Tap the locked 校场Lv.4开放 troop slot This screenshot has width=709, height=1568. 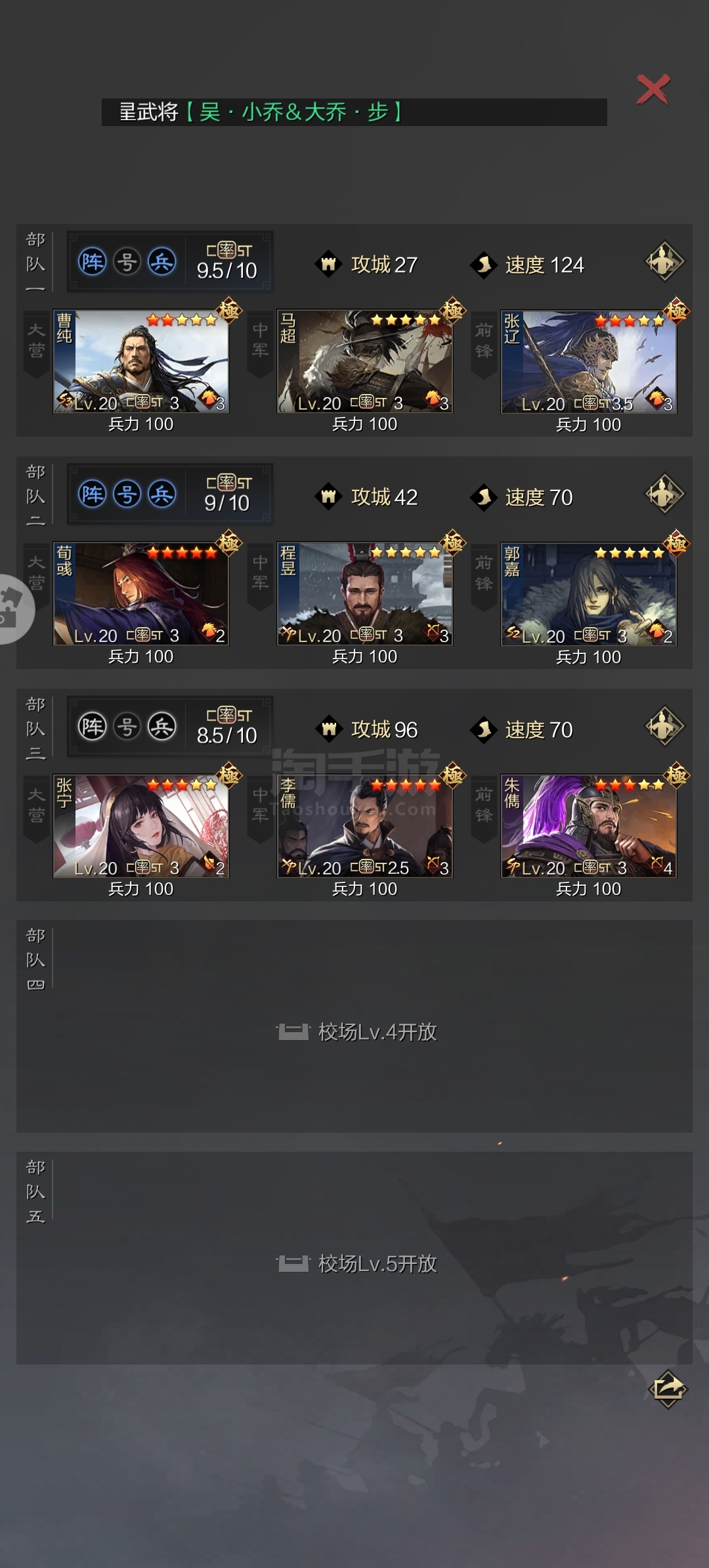coord(354,1026)
